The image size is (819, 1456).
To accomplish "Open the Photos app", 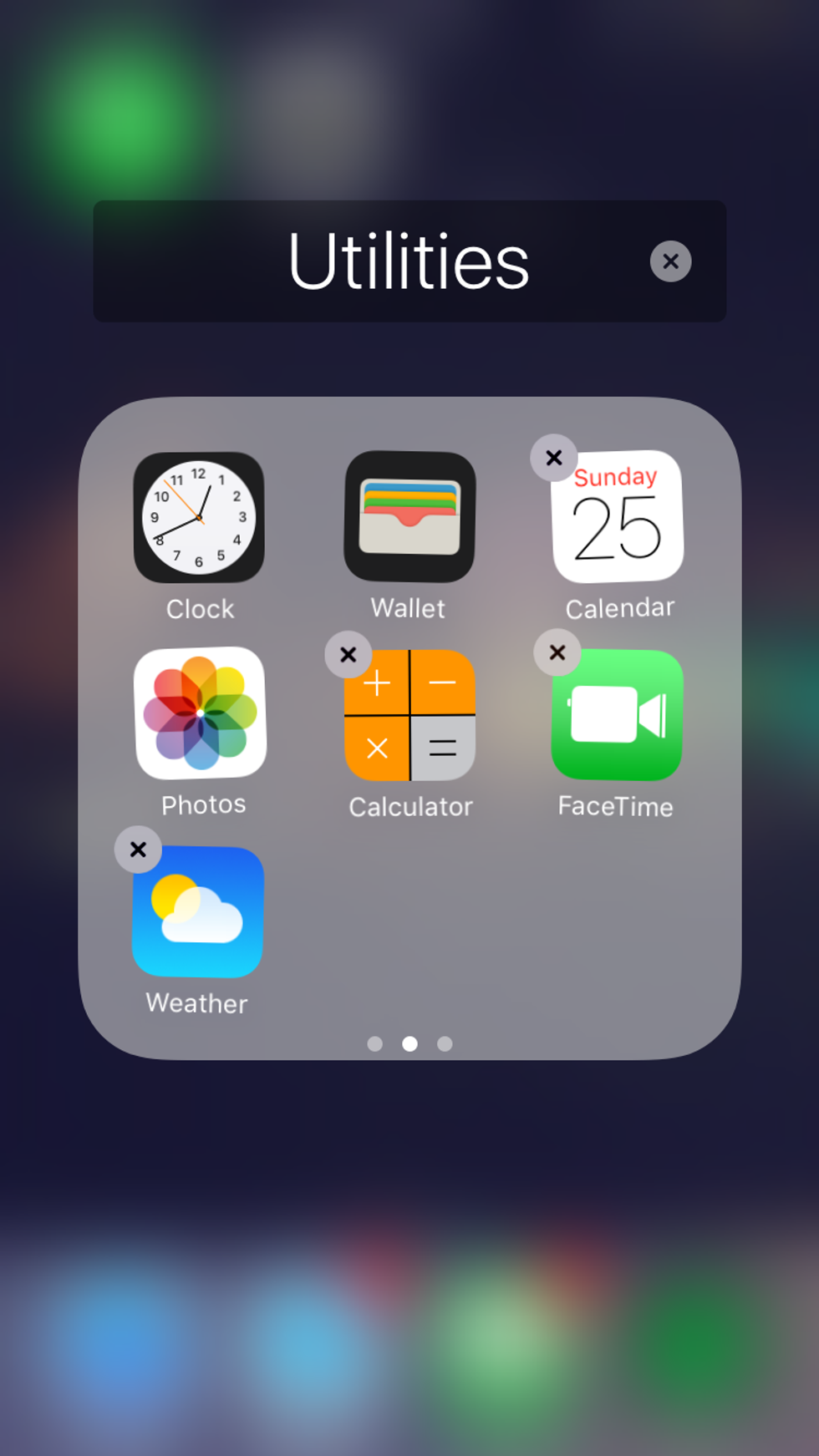I will pos(201,713).
